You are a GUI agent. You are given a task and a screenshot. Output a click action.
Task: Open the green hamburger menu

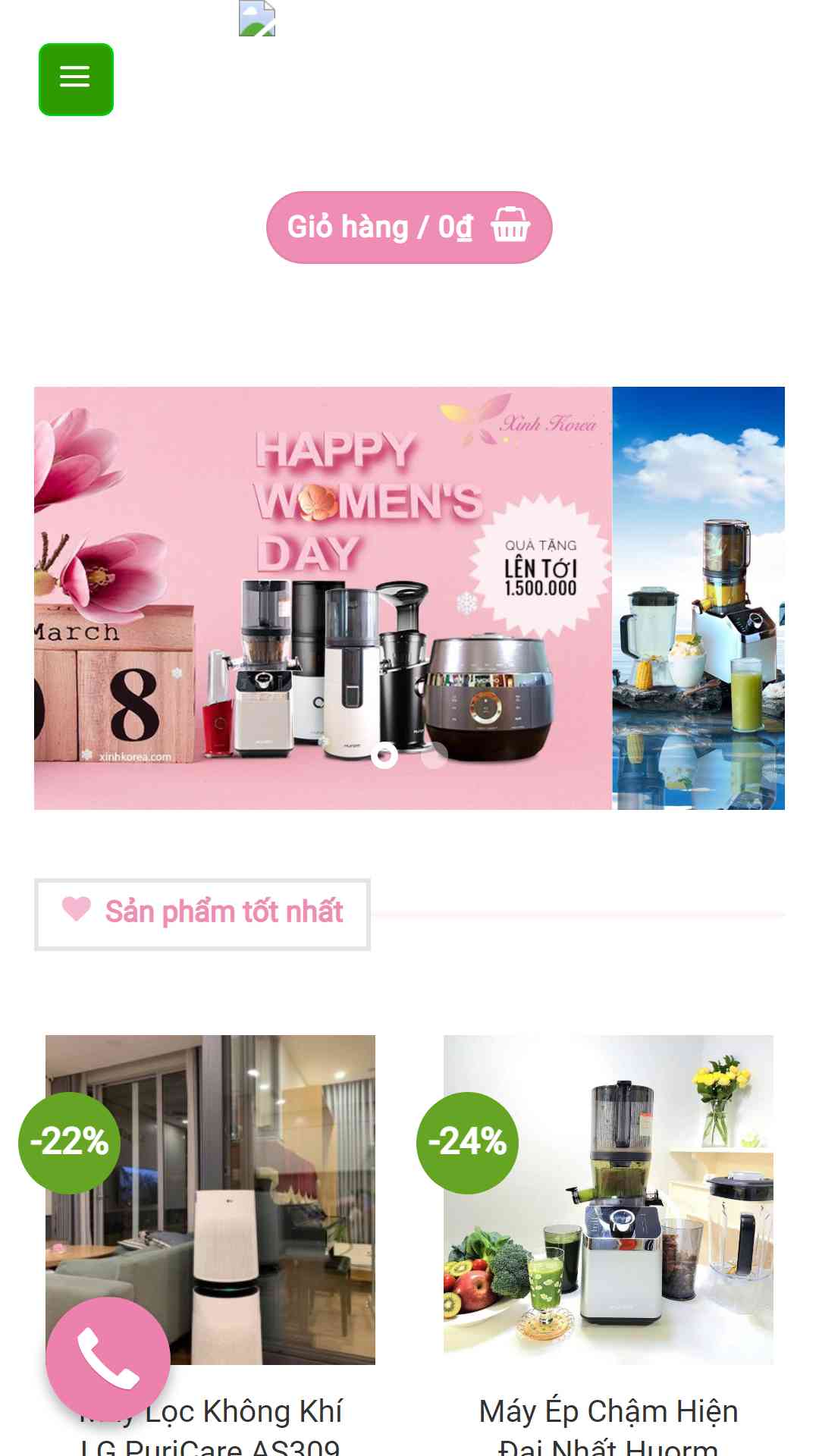[x=76, y=79]
